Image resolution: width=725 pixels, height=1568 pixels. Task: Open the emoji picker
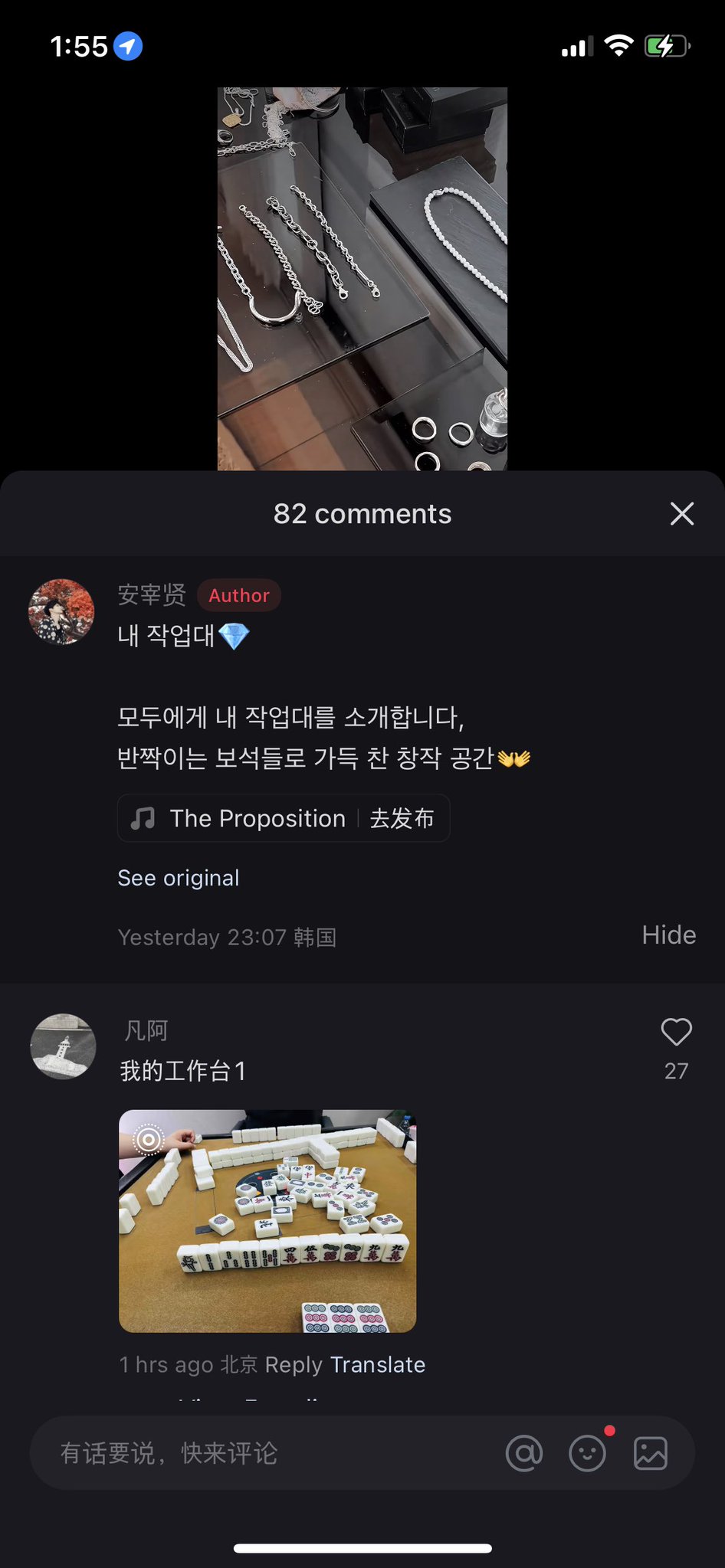click(587, 1453)
